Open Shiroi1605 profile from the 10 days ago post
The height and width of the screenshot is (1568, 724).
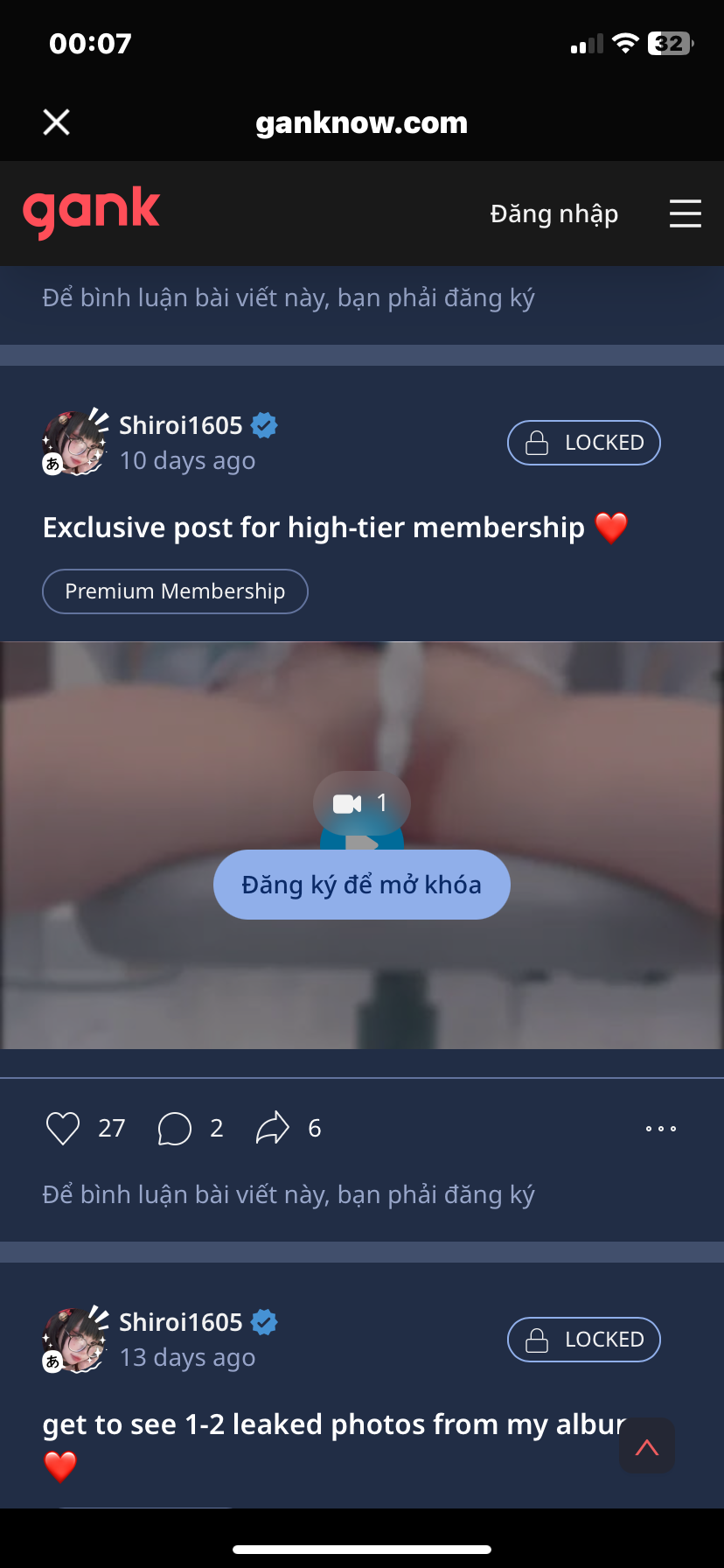coord(180,426)
